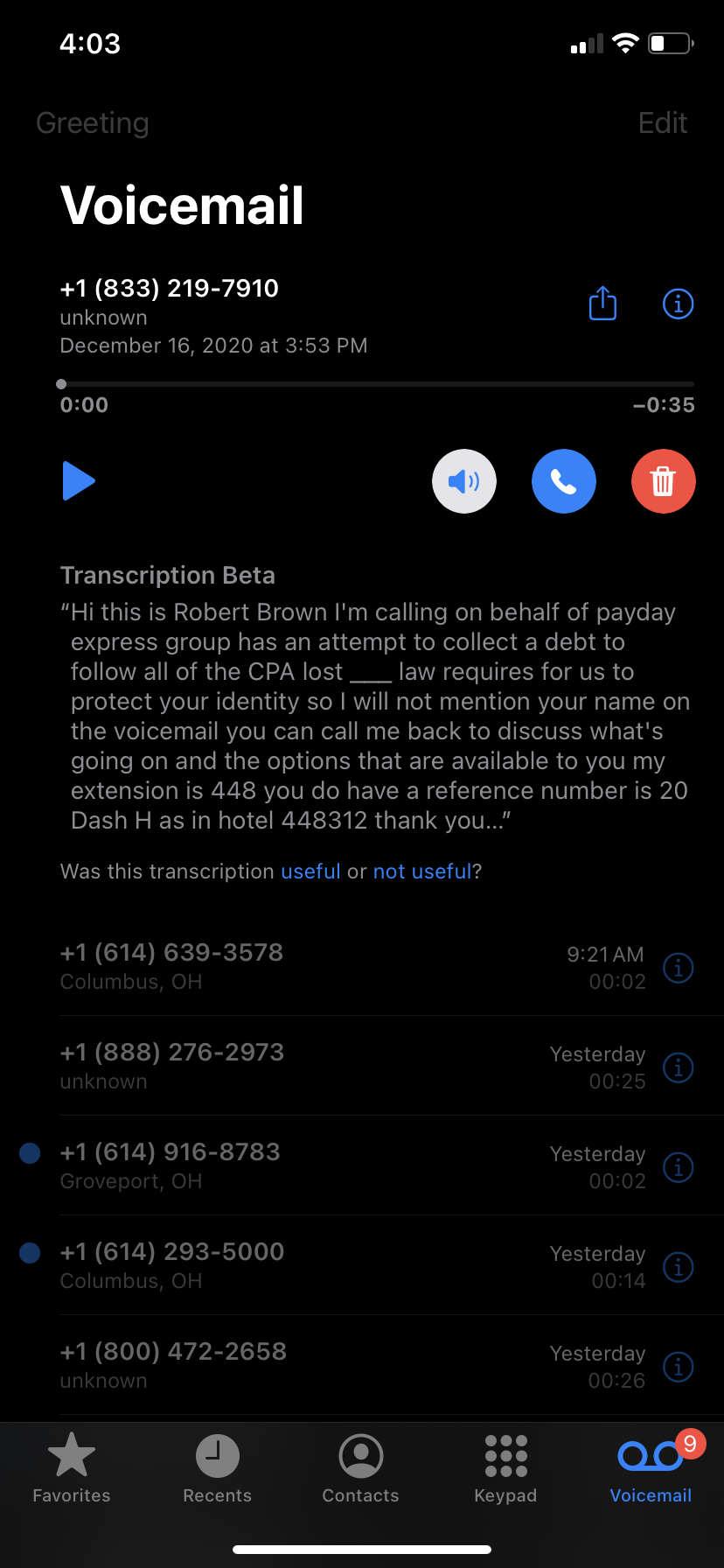The height and width of the screenshot is (1568, 724).
Task: Mark transcription as not useful
Action: [x=422, y=871]
